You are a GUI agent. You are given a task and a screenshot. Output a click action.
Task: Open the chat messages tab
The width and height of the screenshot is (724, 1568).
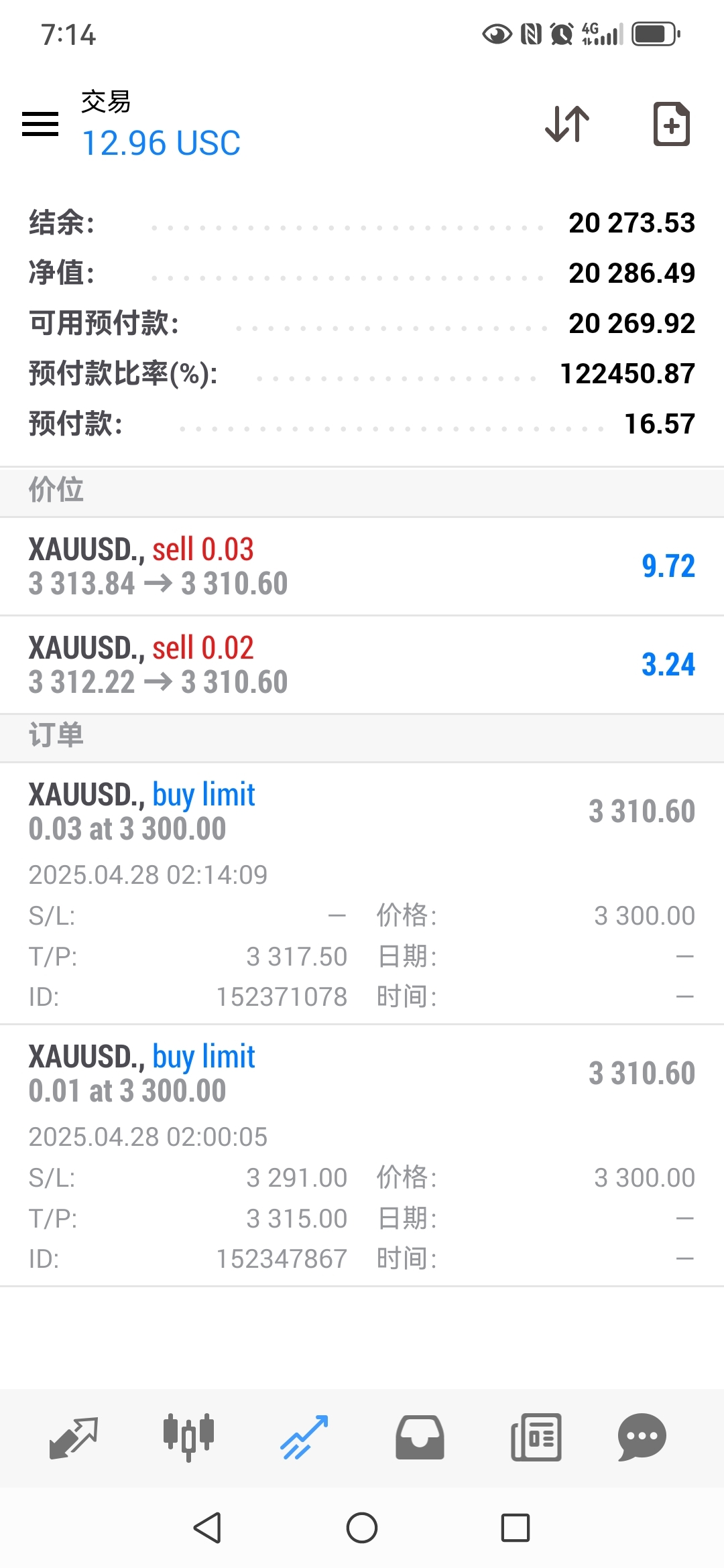point(642,1437)
